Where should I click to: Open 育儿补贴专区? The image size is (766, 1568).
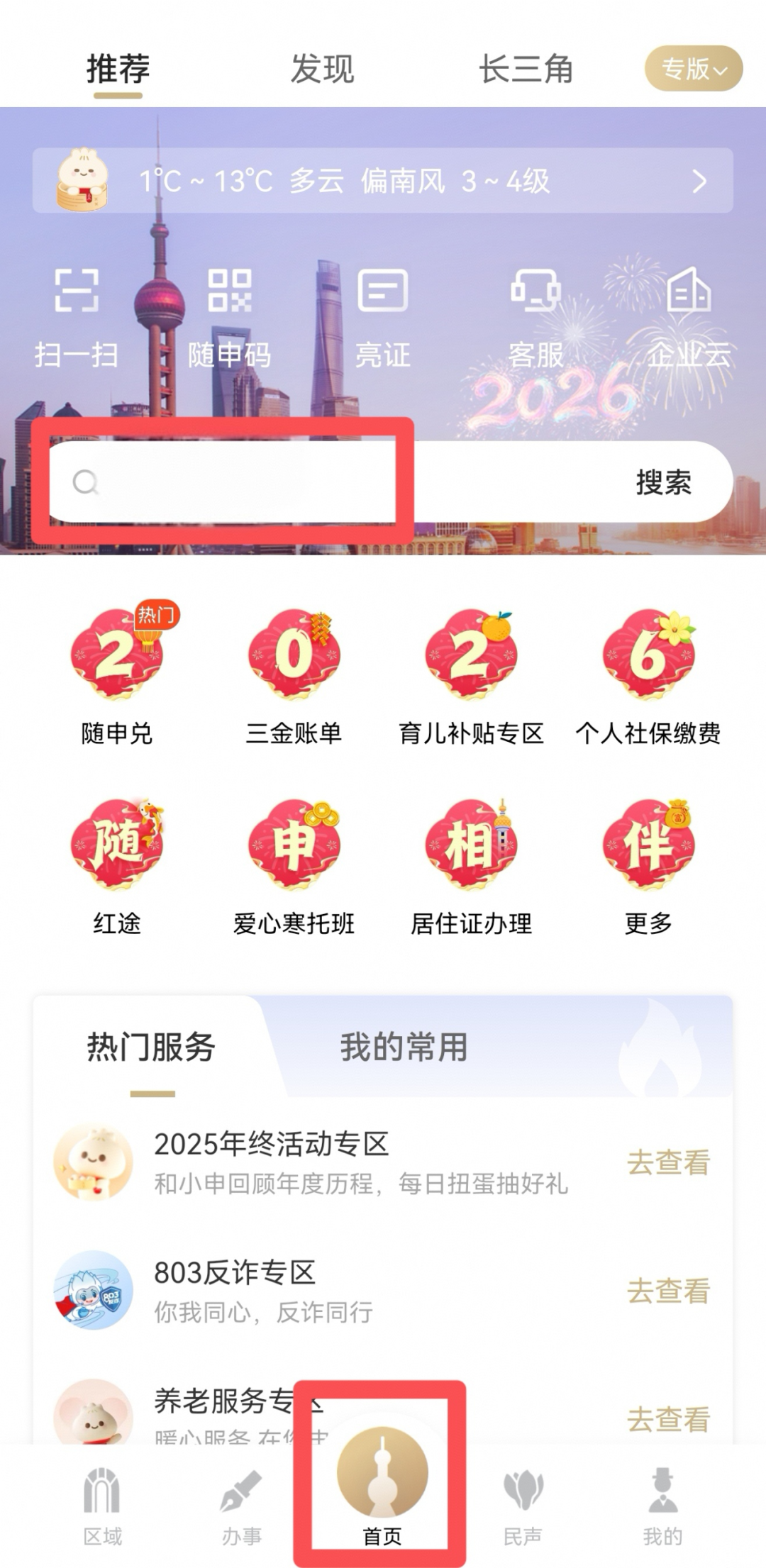(x=471, y=674)
